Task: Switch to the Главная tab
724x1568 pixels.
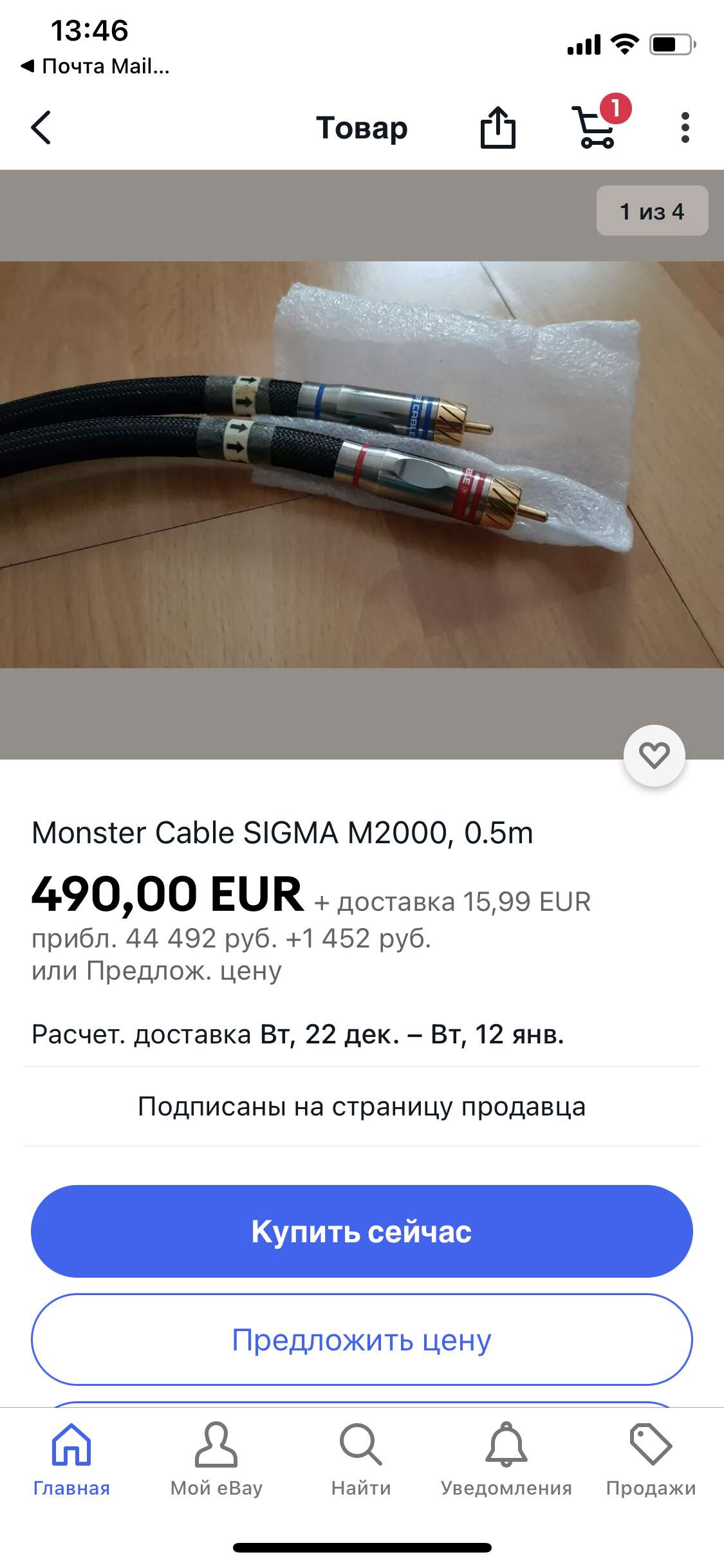Action: click(71, 1460)
